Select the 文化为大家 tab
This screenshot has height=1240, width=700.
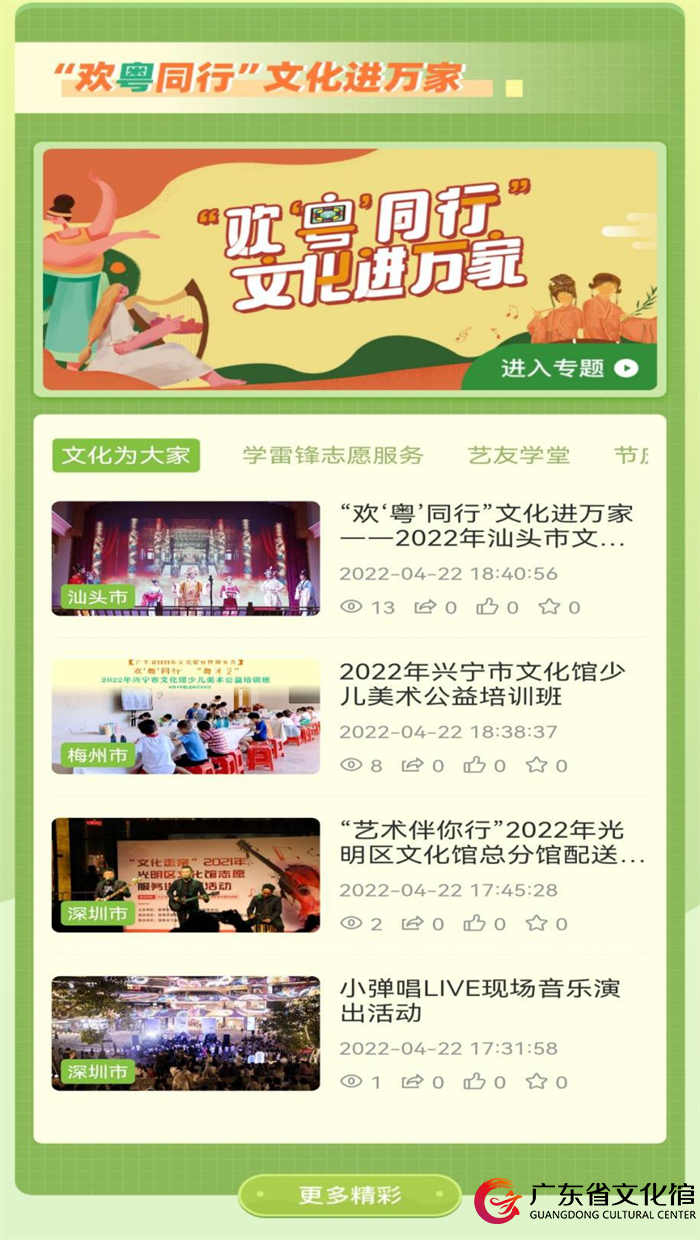click(126, 455)
